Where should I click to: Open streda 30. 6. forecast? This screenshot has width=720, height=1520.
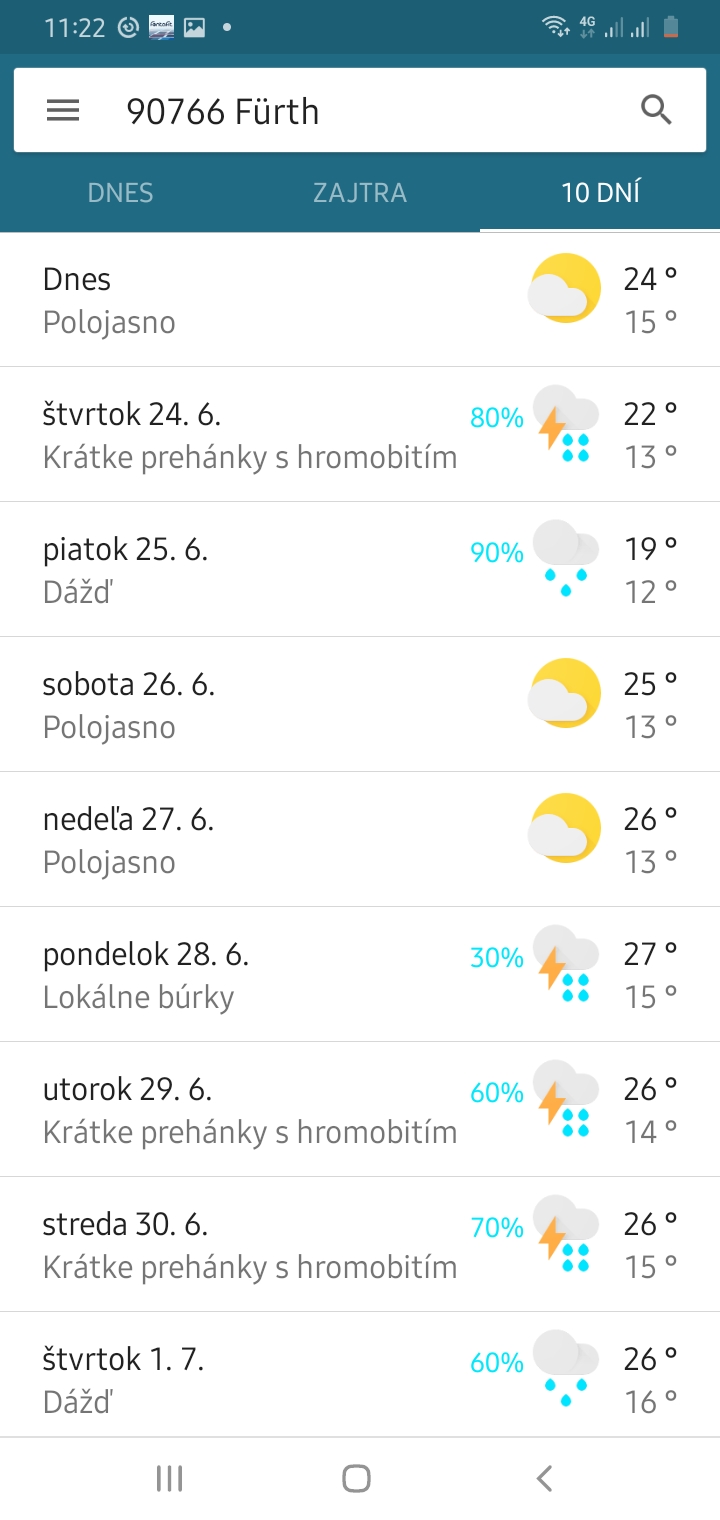tap(360, 1245)
